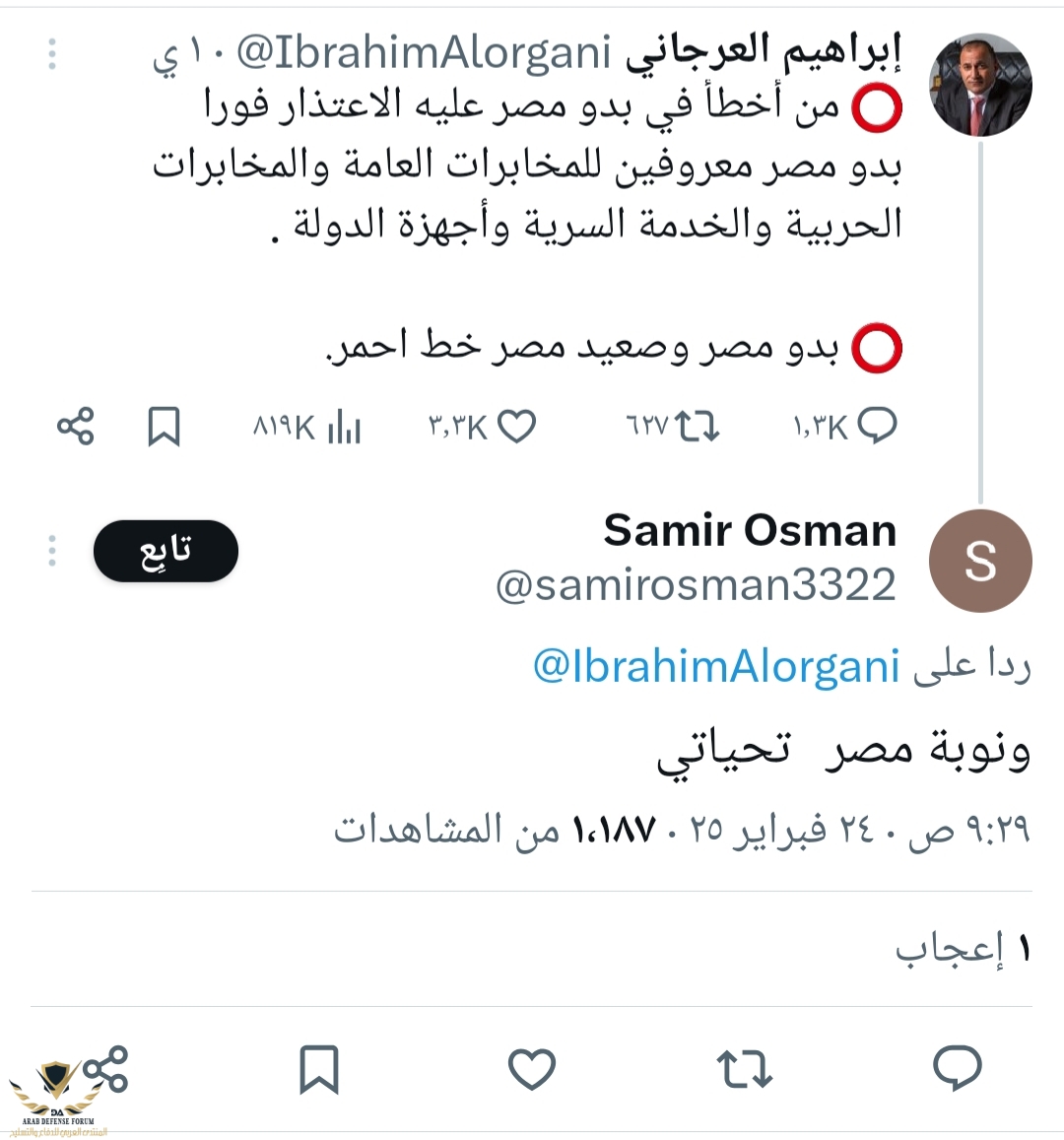The height and width of the screenshot is (1140, 1064).
Task: View who liked the reply (١ إعجاب)
Action: click(963, 949)
